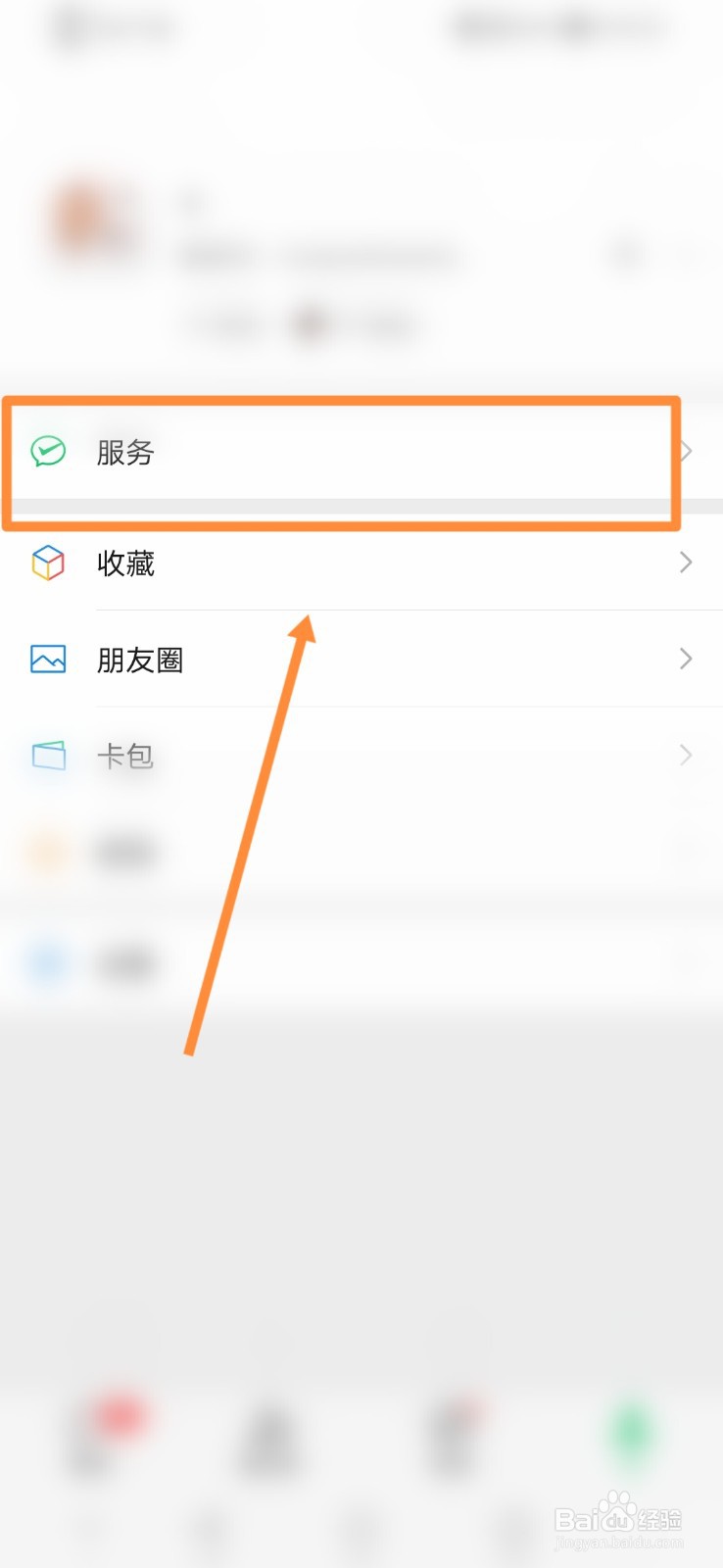Open Services via the green chat-check icon
This screenshot has width=723, height=1568.
pos(46,451)
